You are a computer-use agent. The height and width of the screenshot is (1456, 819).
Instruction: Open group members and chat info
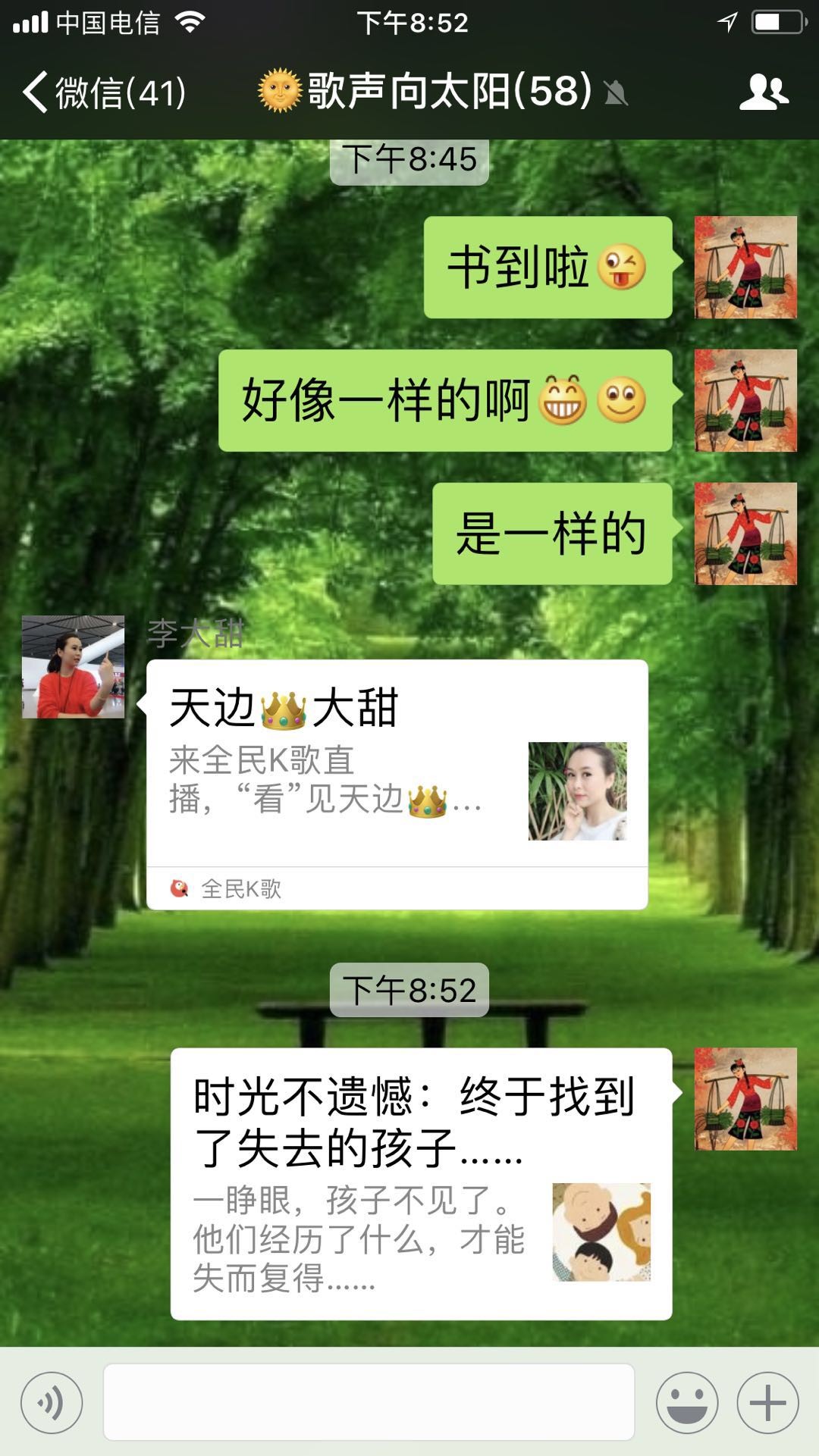(x=764, y=92)
